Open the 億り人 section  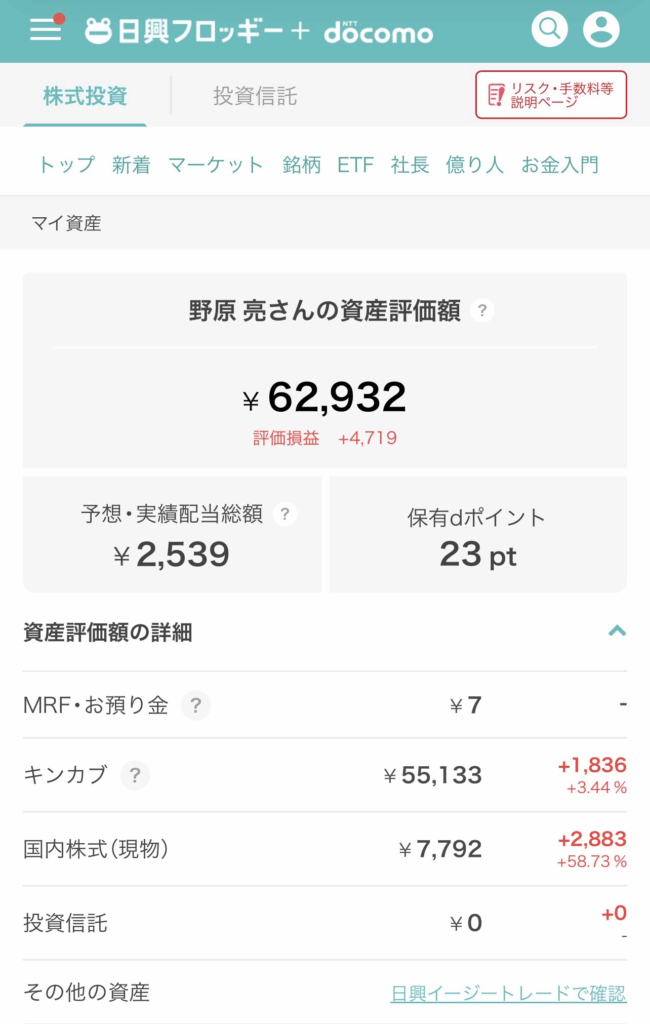pyautogui.click(x=475, y=165)
